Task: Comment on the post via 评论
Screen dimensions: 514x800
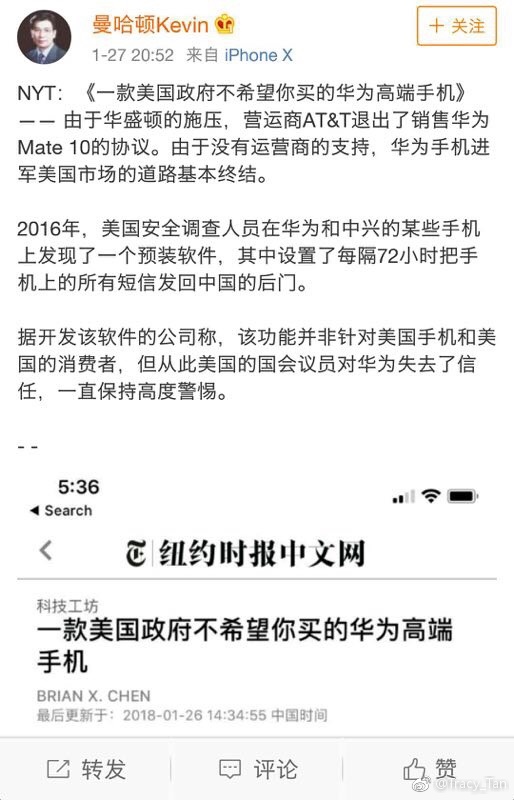Action: click(257, 769)
